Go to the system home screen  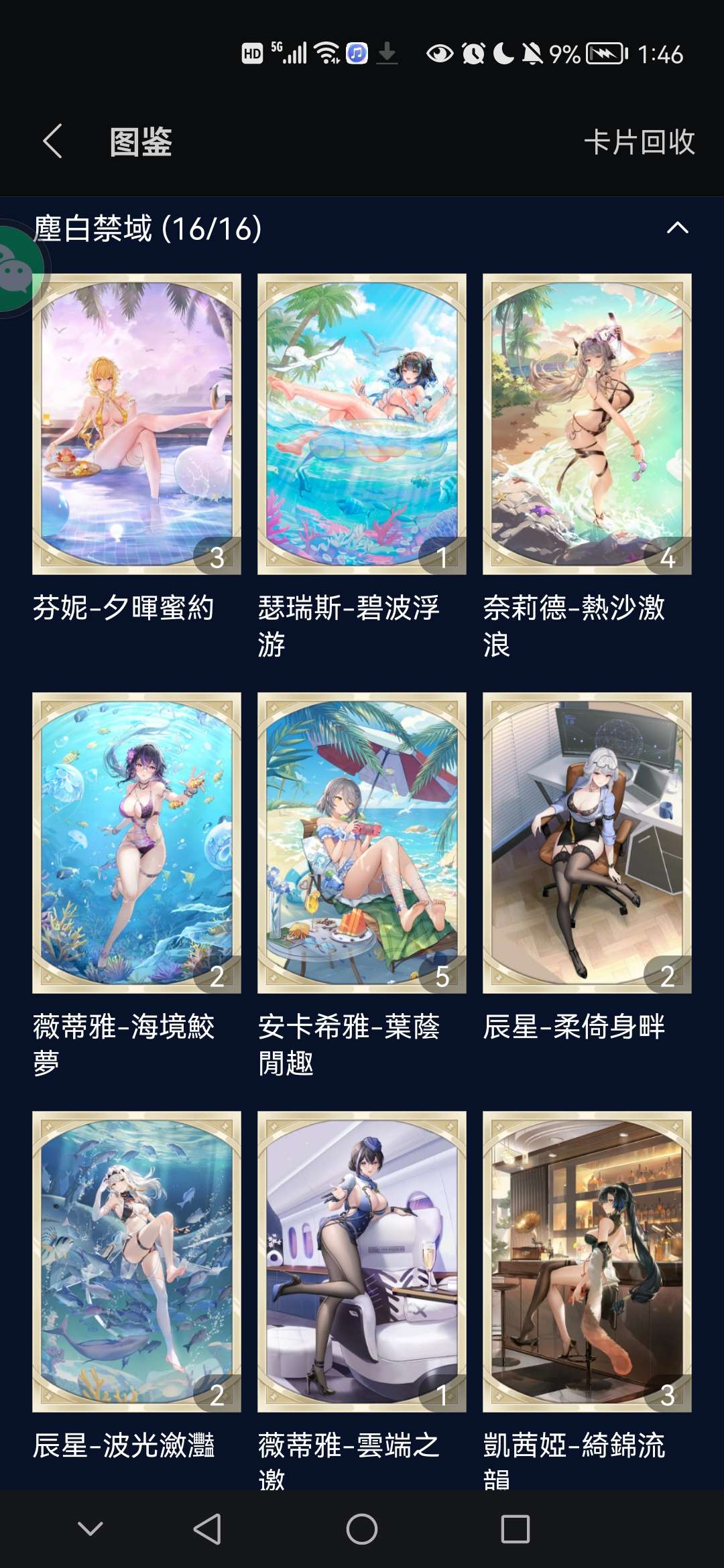click(x=362, y=1529)
